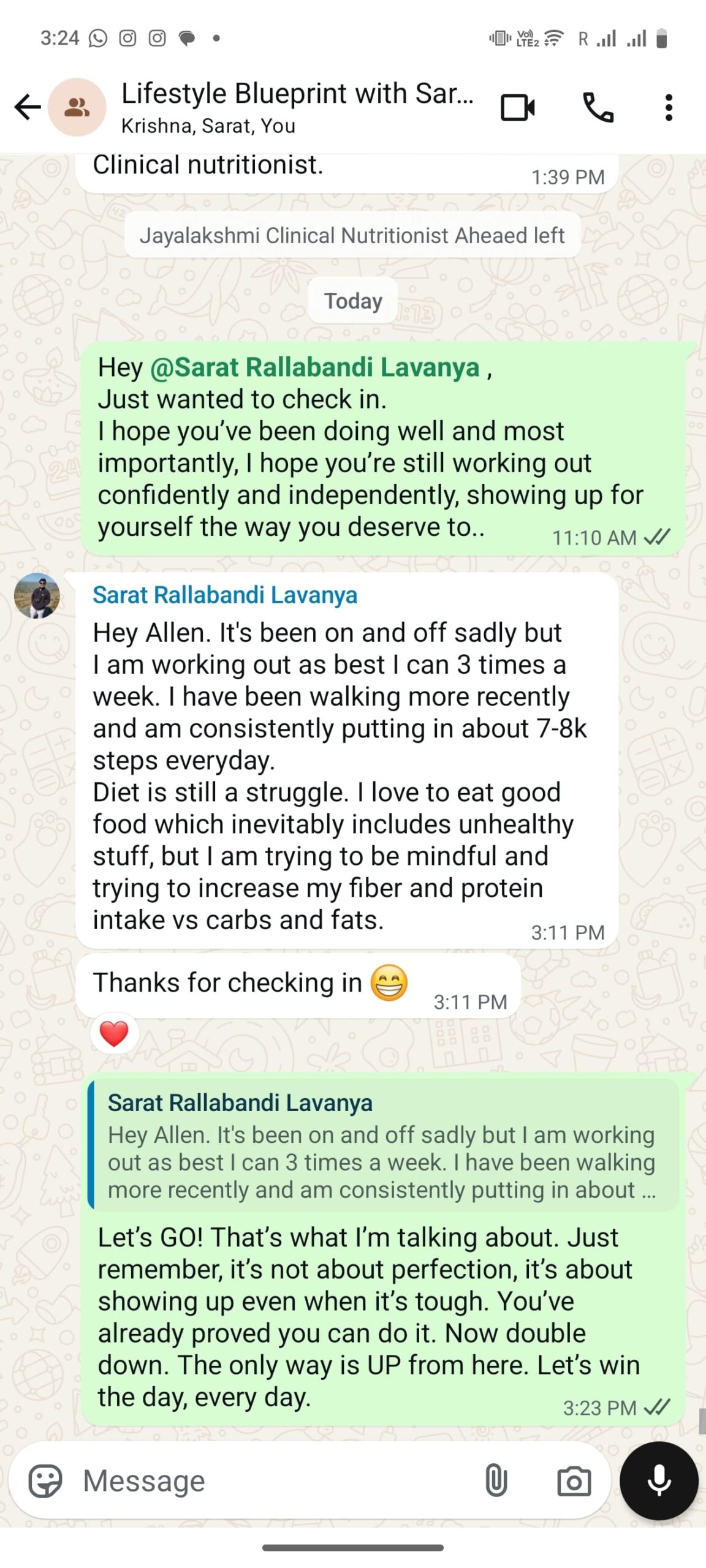View the heart reaction on Thanks message
The height and width of the screenshot is (1568, 706).
114,1035
